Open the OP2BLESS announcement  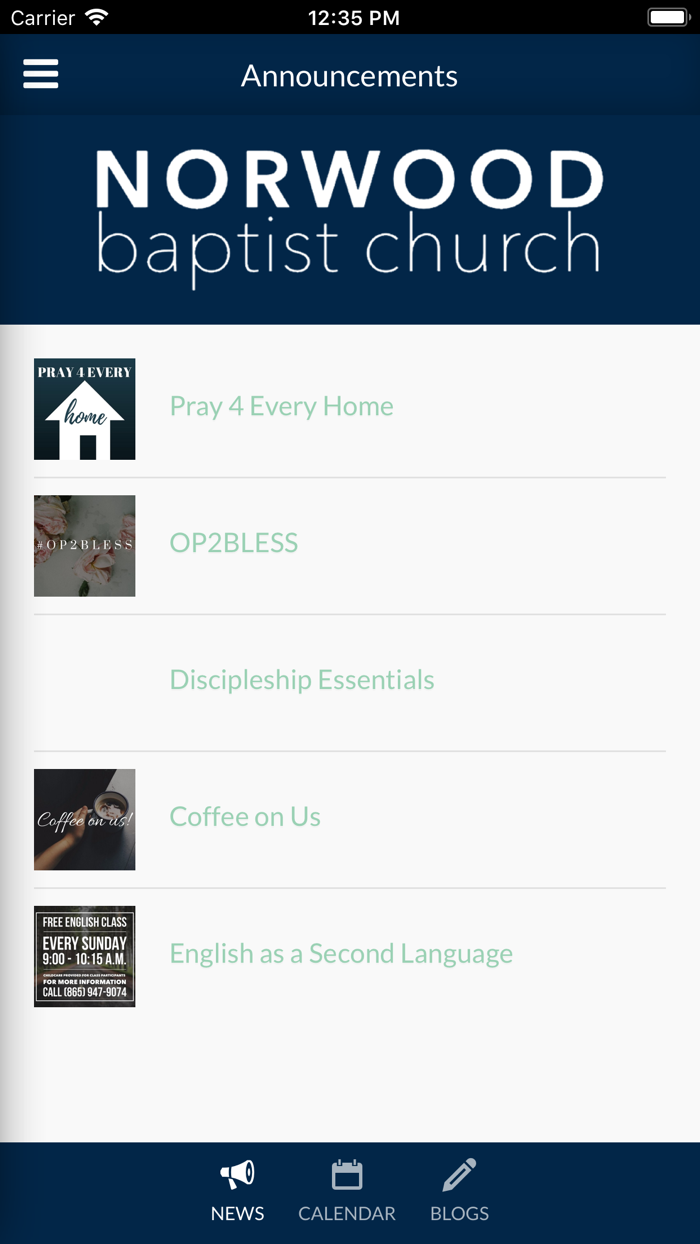click(350, 546)
